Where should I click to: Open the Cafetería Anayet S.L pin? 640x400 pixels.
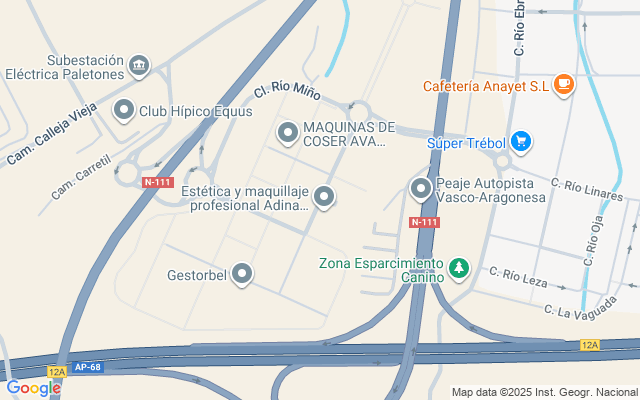click(564, 85)
